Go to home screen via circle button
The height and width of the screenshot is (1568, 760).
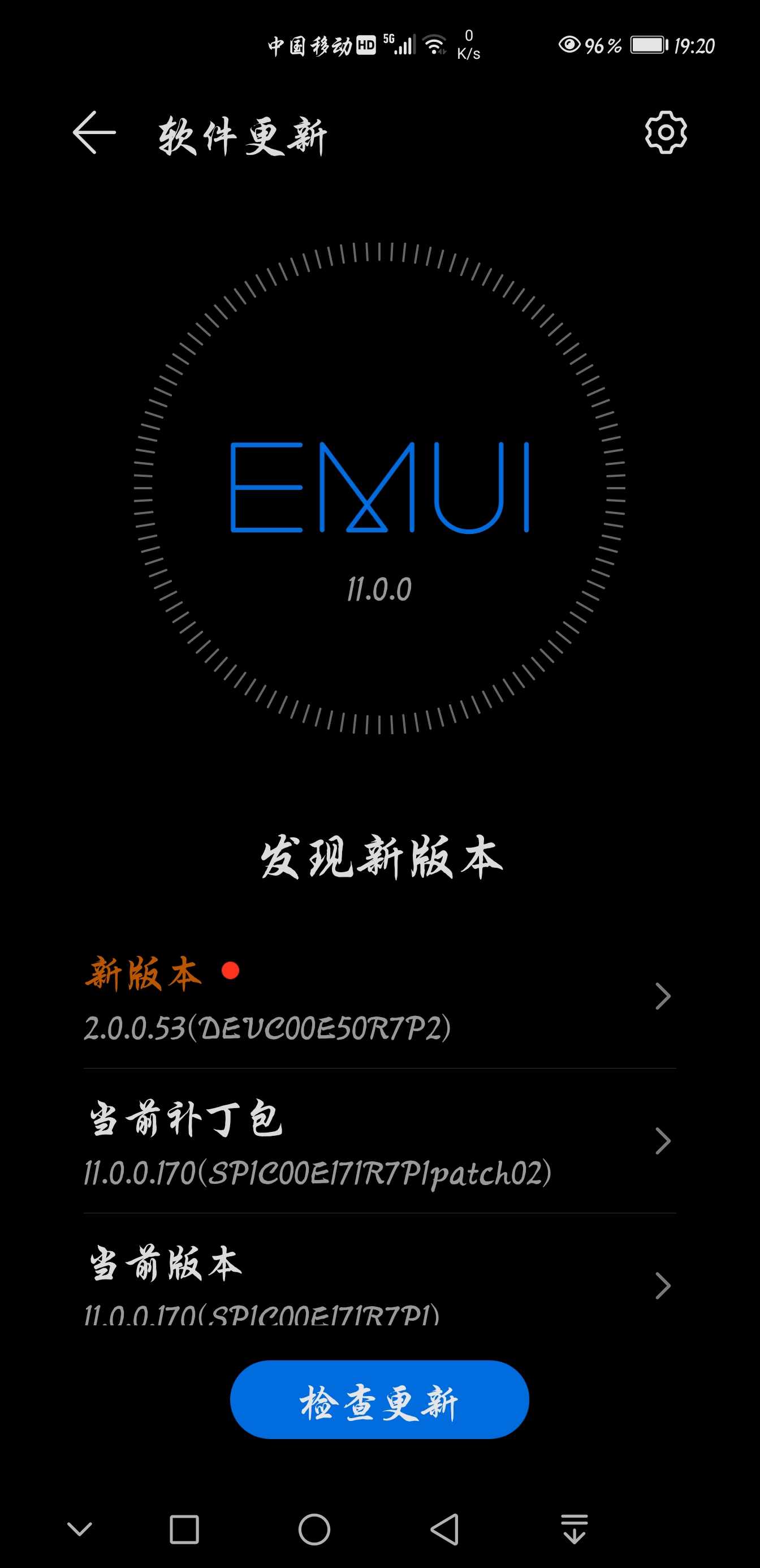tap(314, 1529)
